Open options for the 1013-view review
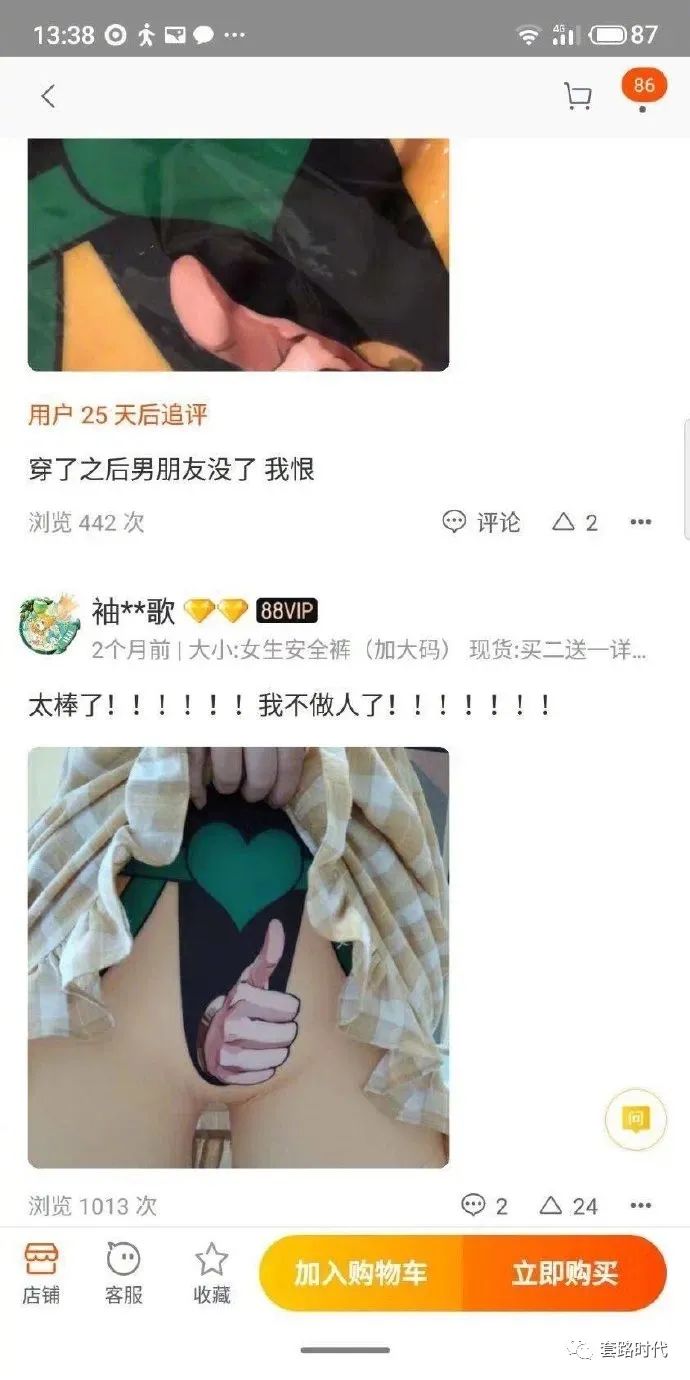 point(641,1206)
